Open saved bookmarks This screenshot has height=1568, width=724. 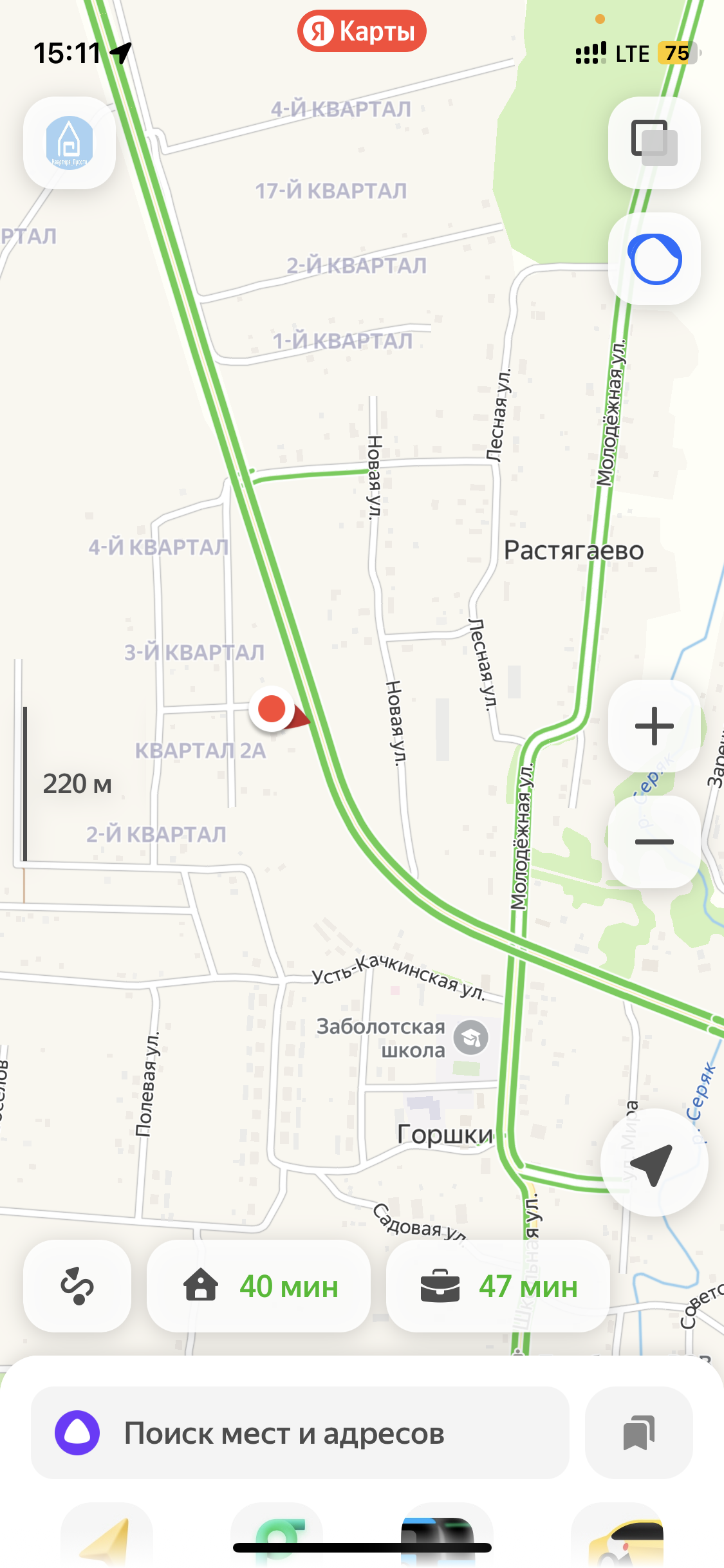[x=638, y=1433]
